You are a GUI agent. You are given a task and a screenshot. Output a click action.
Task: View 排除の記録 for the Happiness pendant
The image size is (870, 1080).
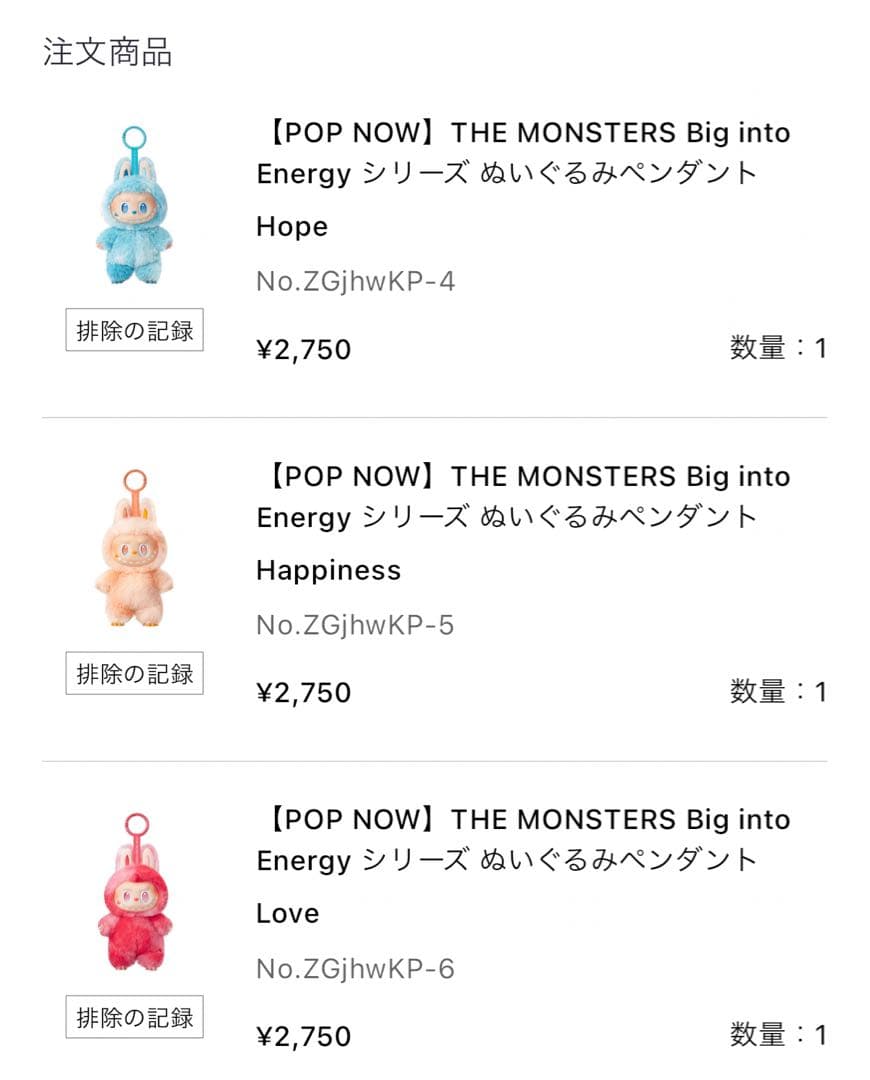(135, 673)
